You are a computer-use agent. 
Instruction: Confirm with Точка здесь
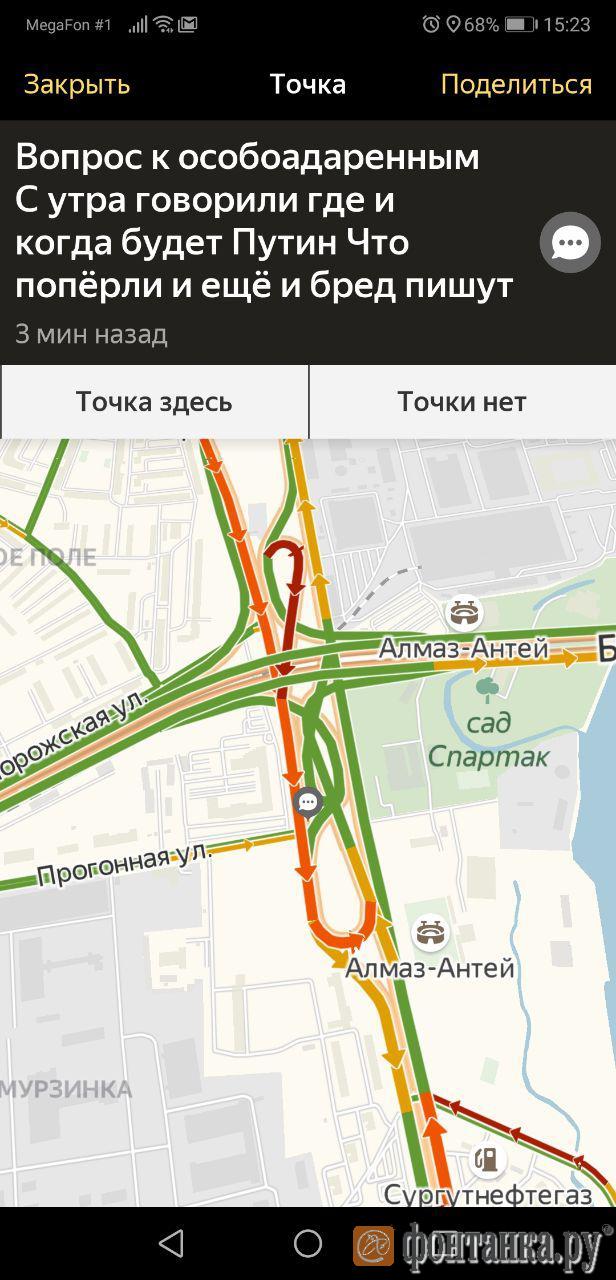point(154,402)
